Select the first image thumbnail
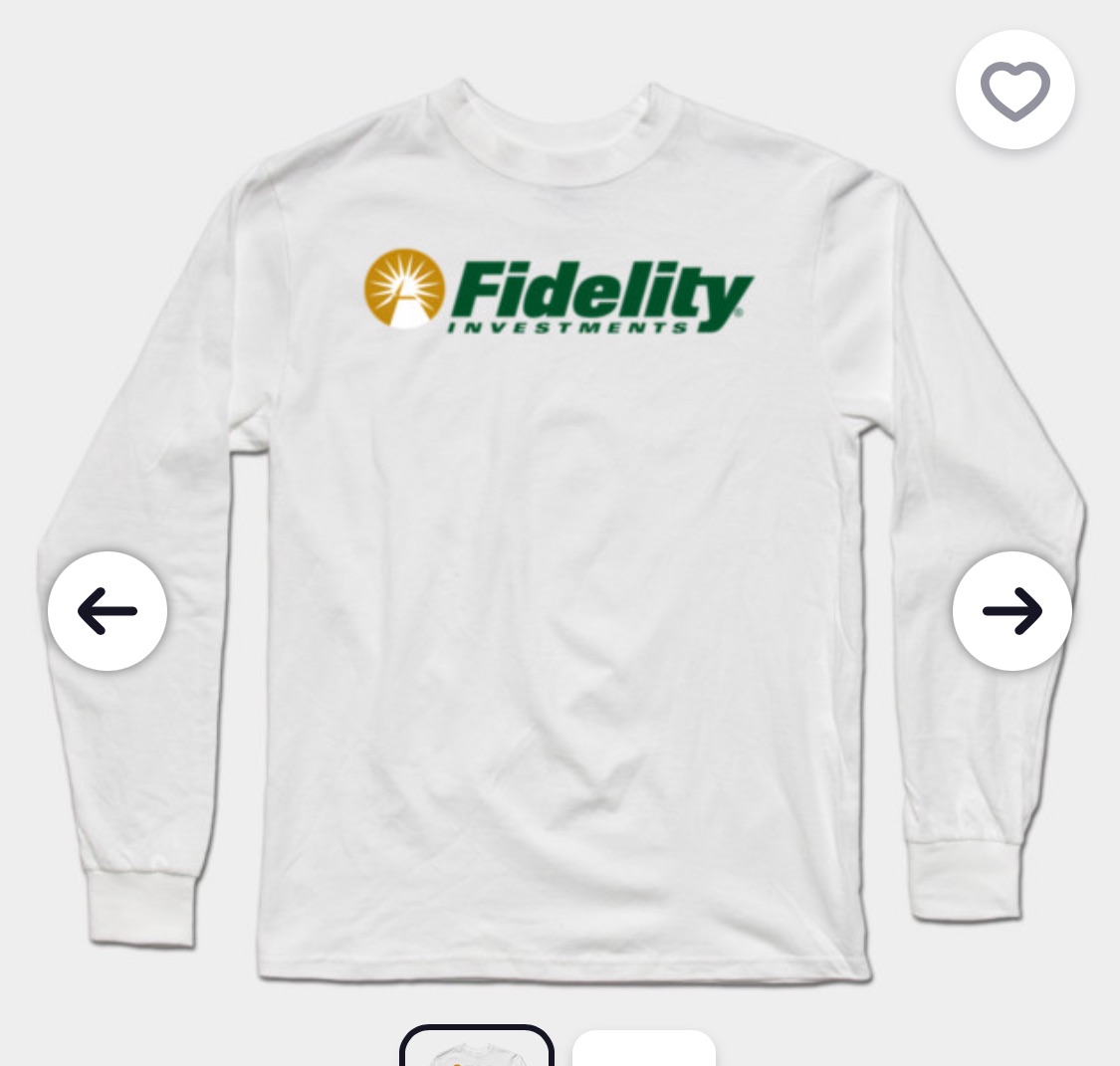Viewport: 1120px width, 1066px height. (477, 1049)
